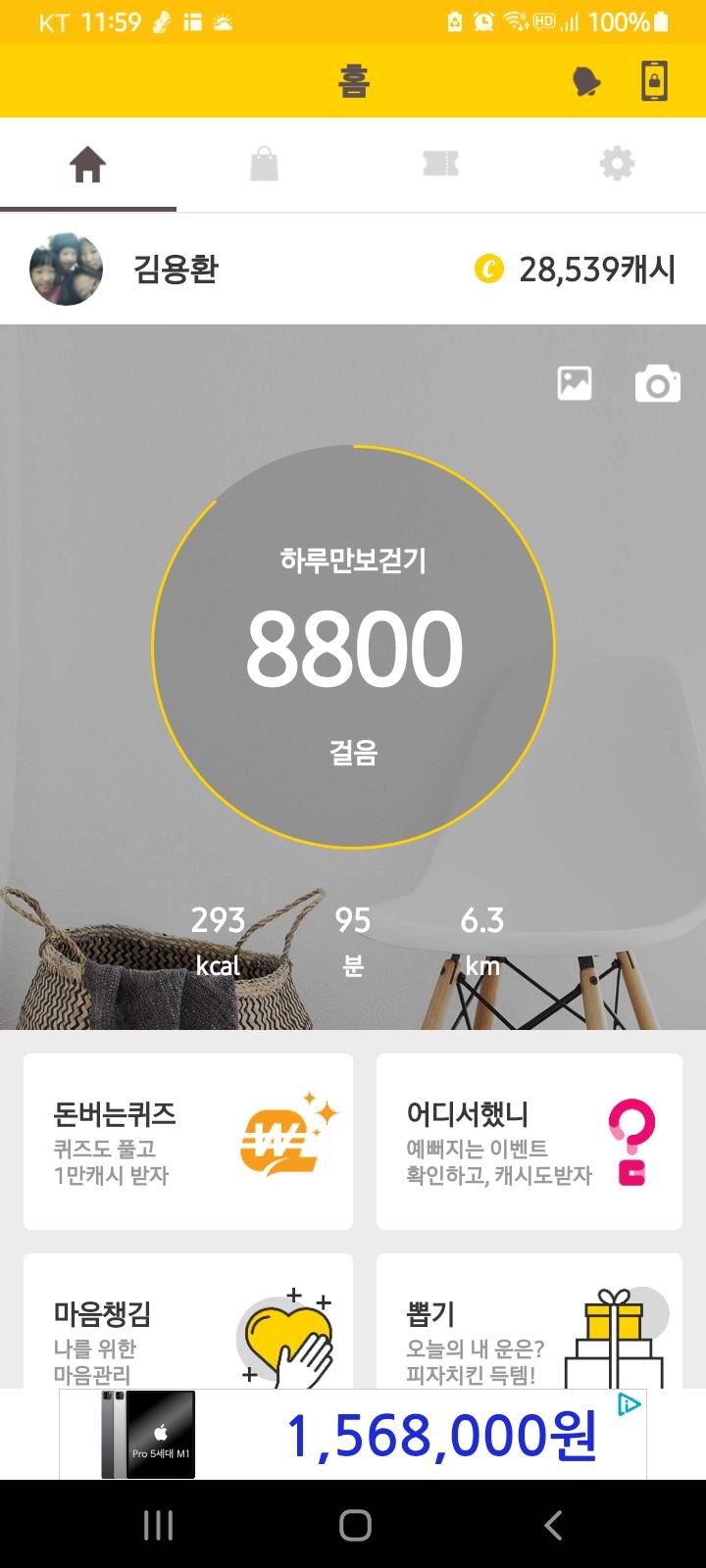Viewport: 706px width, 1568px height.
Task: Switch to the Home tab
Action: [87, 165]
